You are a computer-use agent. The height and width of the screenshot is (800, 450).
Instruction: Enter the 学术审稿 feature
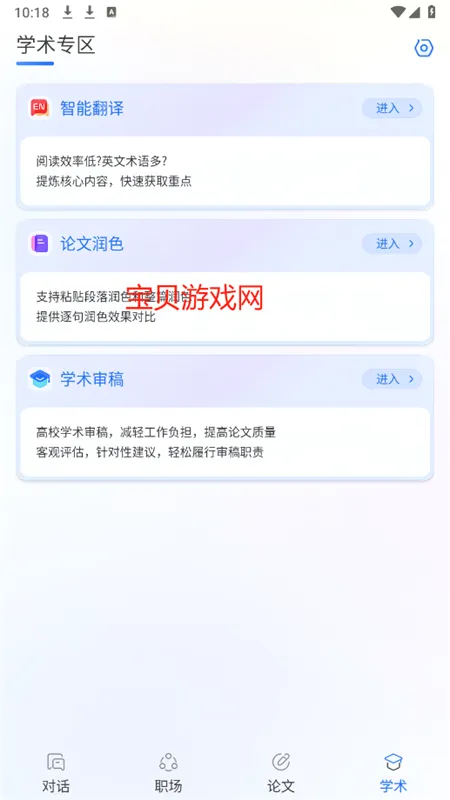point(392,379)
